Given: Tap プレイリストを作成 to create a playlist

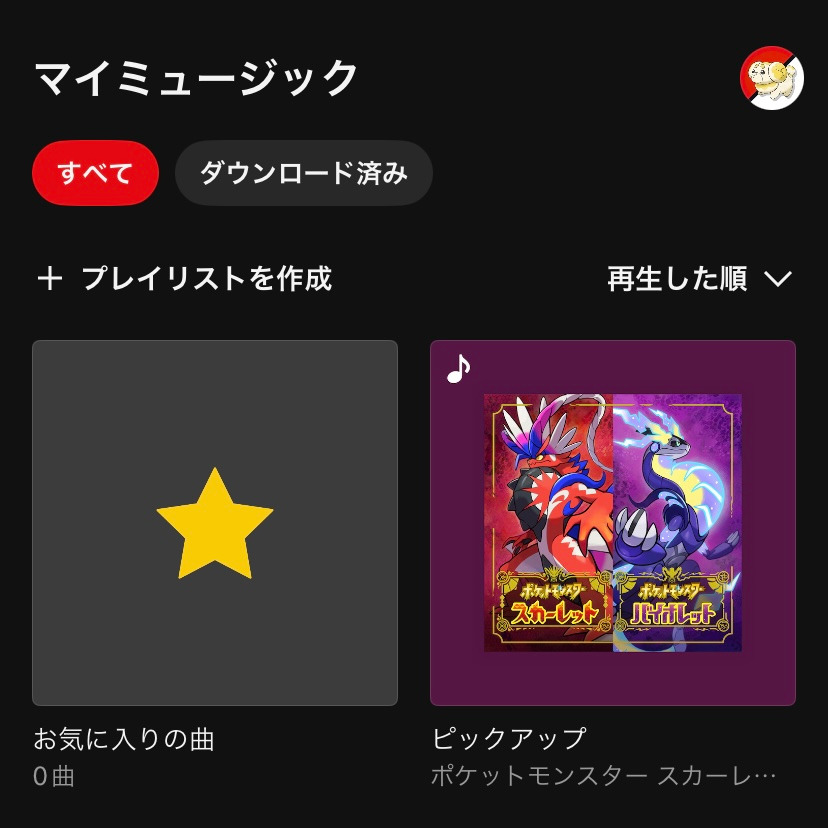Looking at the screenshot, I should coord(184,278).
